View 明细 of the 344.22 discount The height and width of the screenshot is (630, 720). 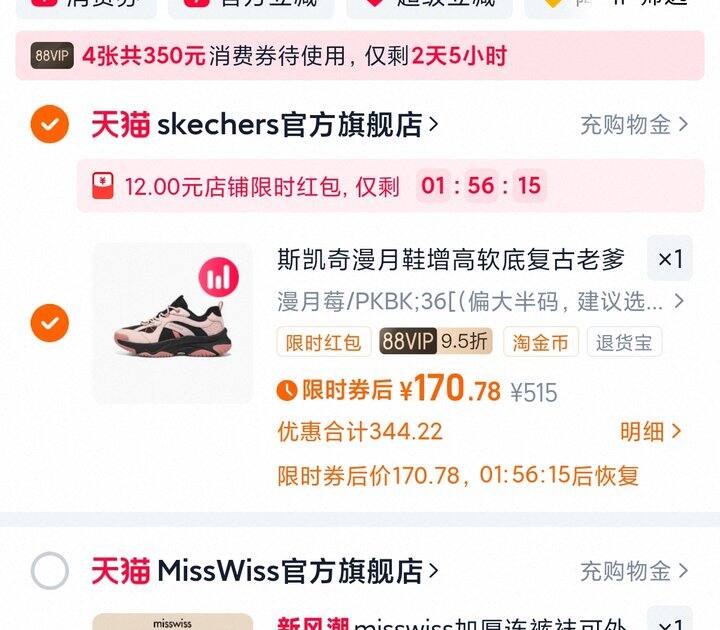tap(650, 432)
